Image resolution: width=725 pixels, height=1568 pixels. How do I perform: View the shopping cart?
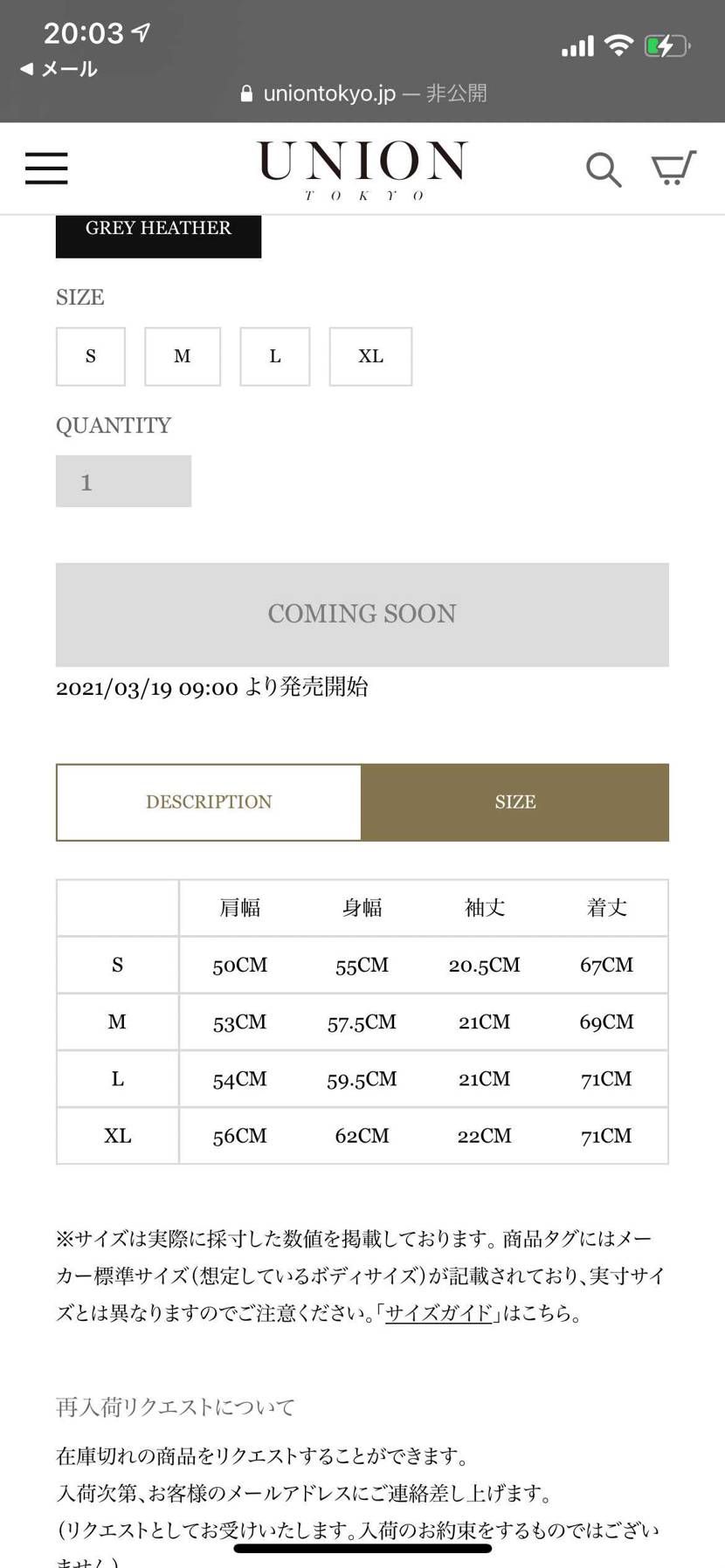[x=673, y=168]
